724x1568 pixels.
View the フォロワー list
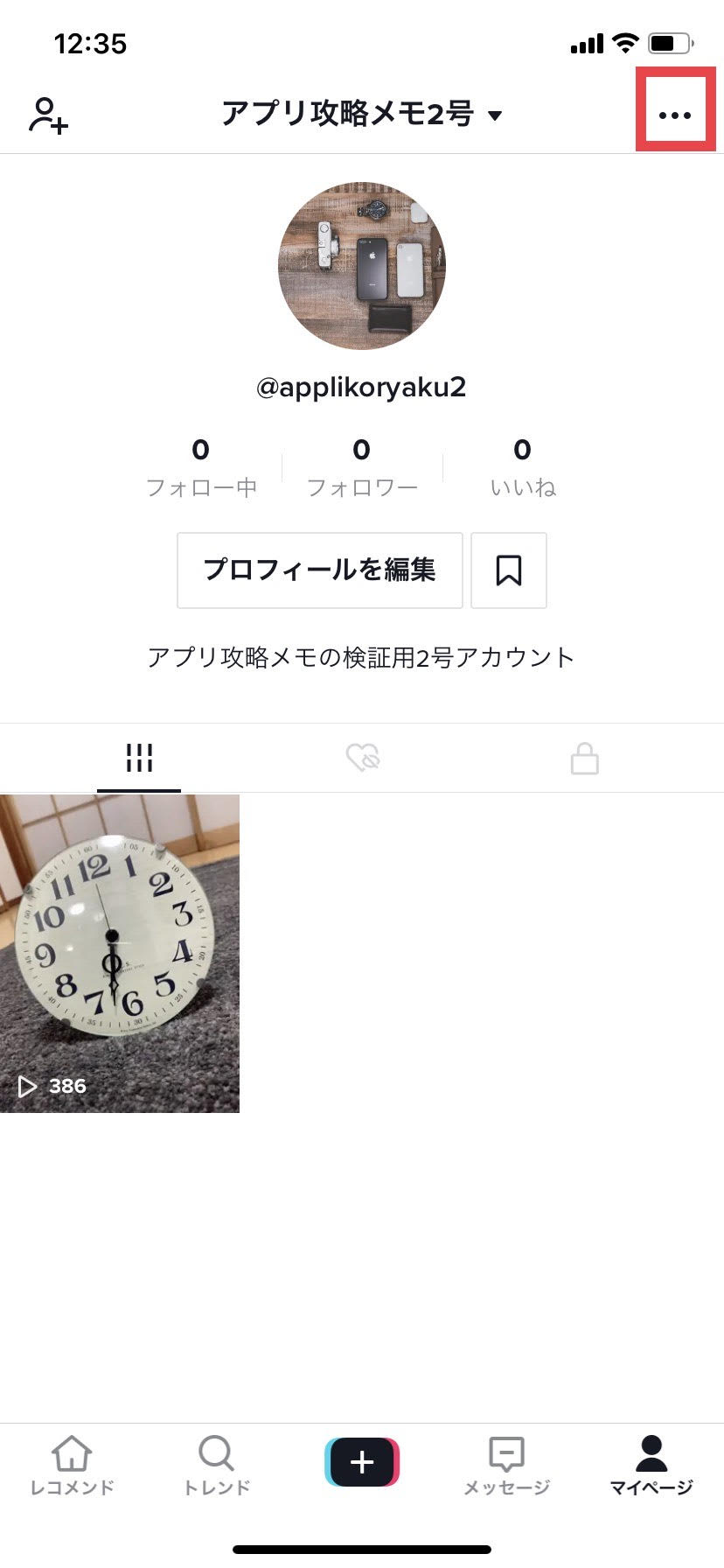tap(362, 467)
